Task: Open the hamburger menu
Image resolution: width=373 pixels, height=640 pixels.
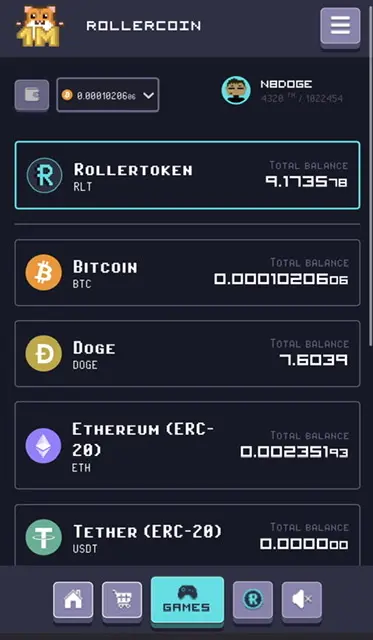Action: click(340, 26)
